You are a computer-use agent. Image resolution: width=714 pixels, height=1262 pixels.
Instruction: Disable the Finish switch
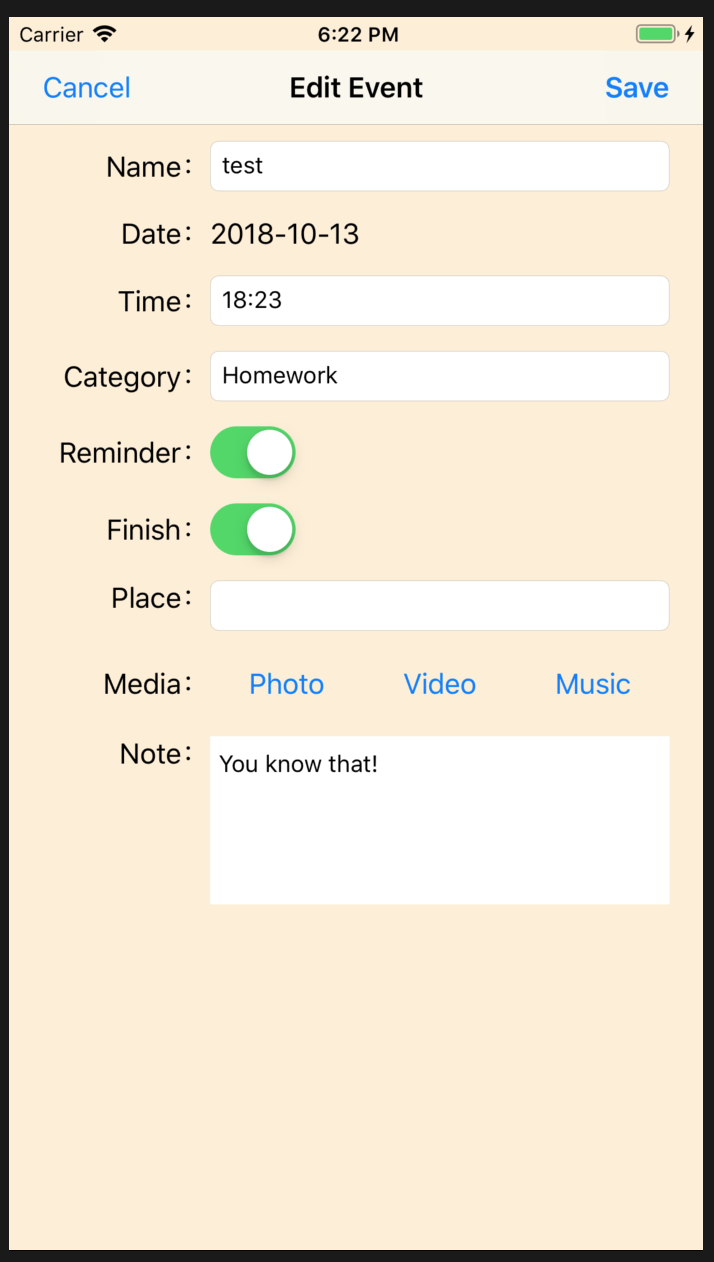(x=253, y=529)
